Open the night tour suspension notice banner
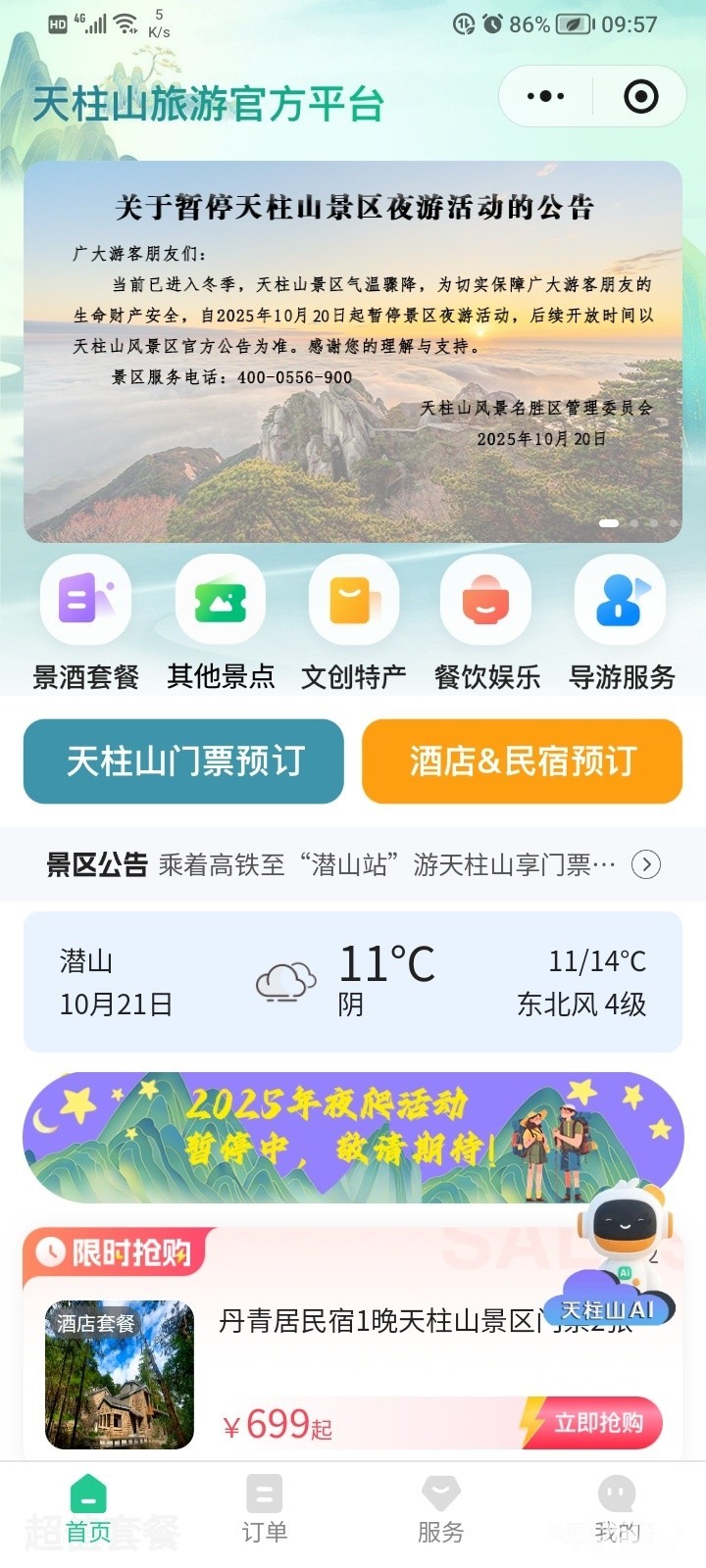The width and height of the screenshot is (706, 1568). [x=353, y=351]
